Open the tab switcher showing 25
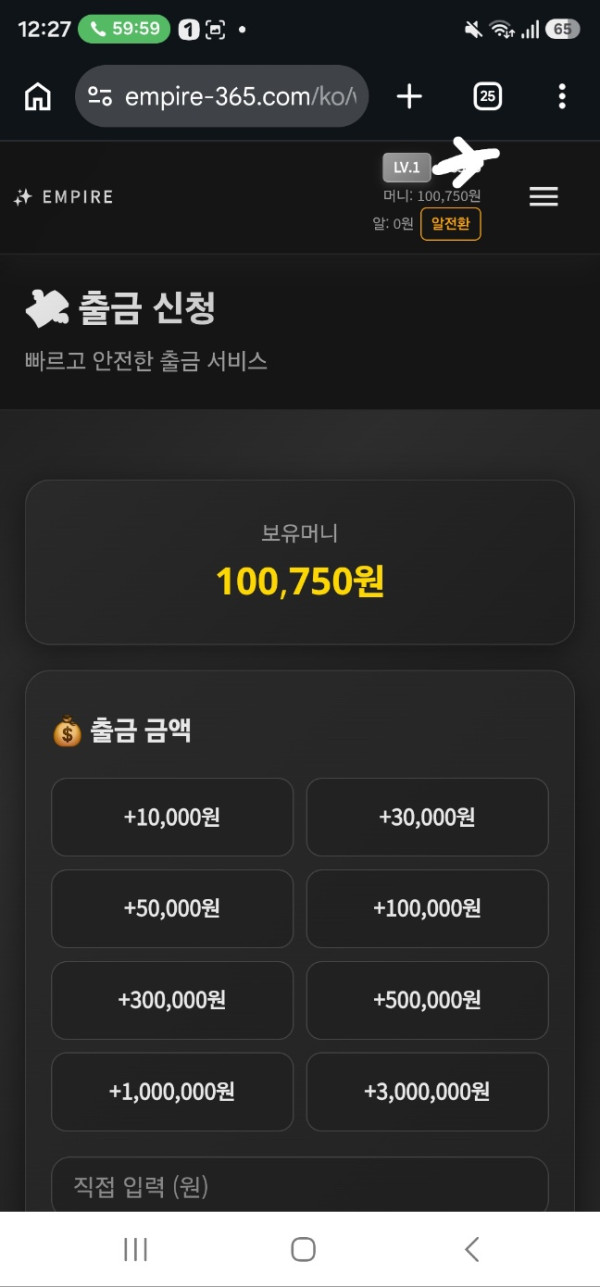The height and width of the screenshot is (1287, 600). click(x=487, y=96)
